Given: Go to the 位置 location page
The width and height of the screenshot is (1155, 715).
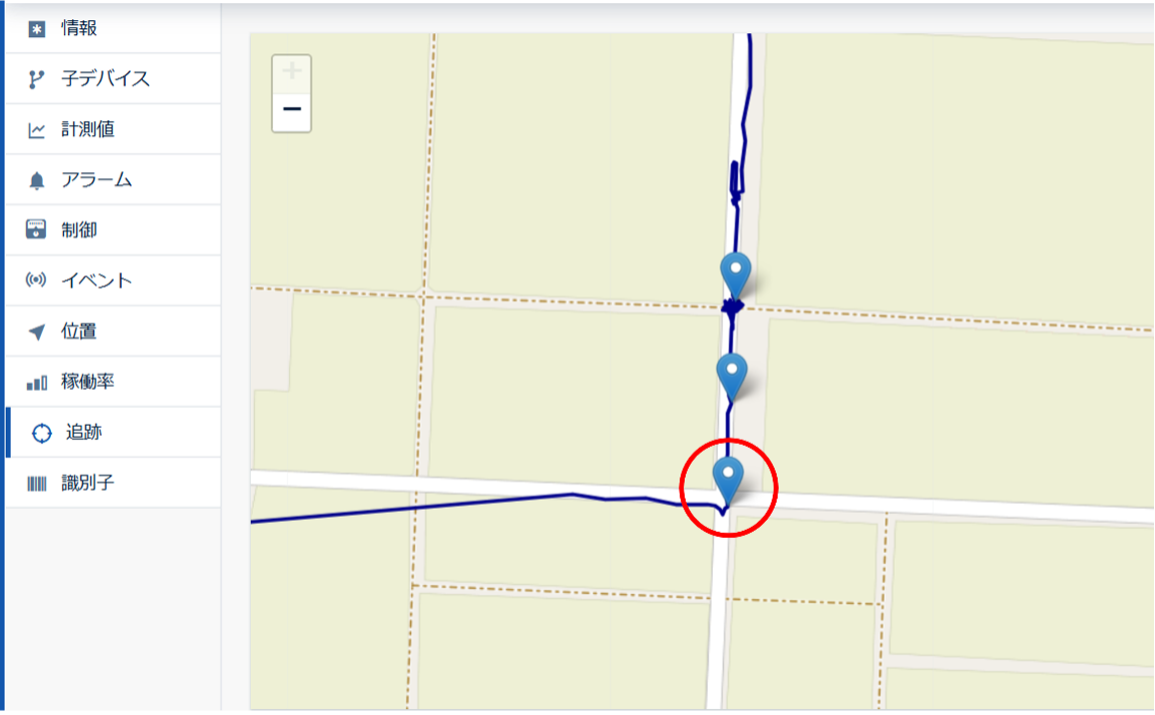Looking at the screenshot, I should pyautogui.click(x=79, y=331).
